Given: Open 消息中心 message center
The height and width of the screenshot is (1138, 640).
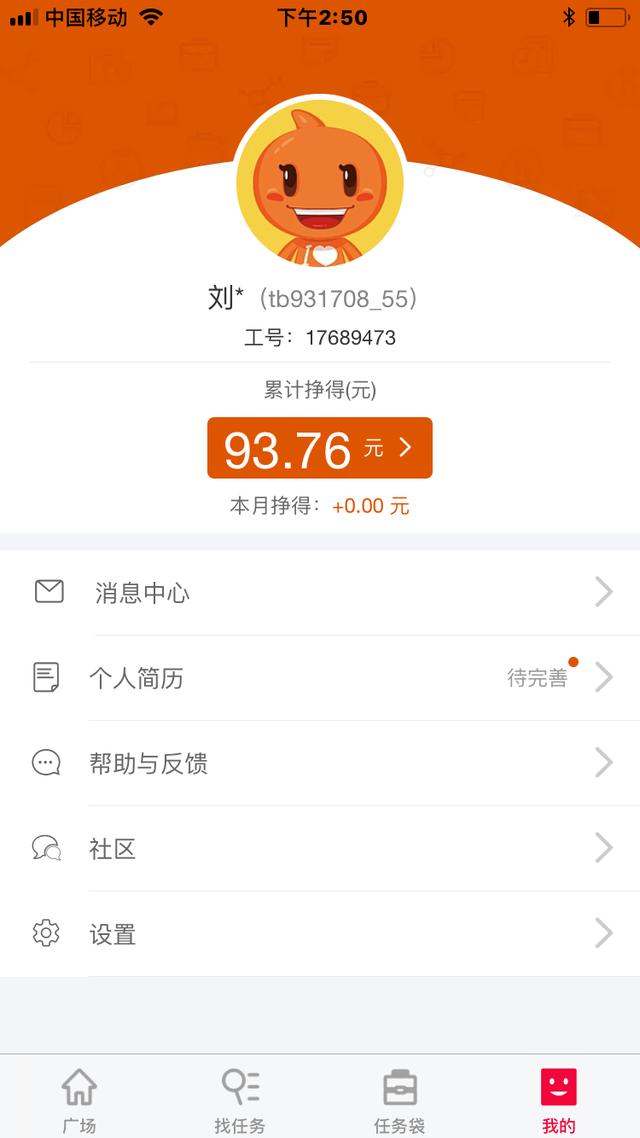Looking at the screenshot, I should [320, 593].
